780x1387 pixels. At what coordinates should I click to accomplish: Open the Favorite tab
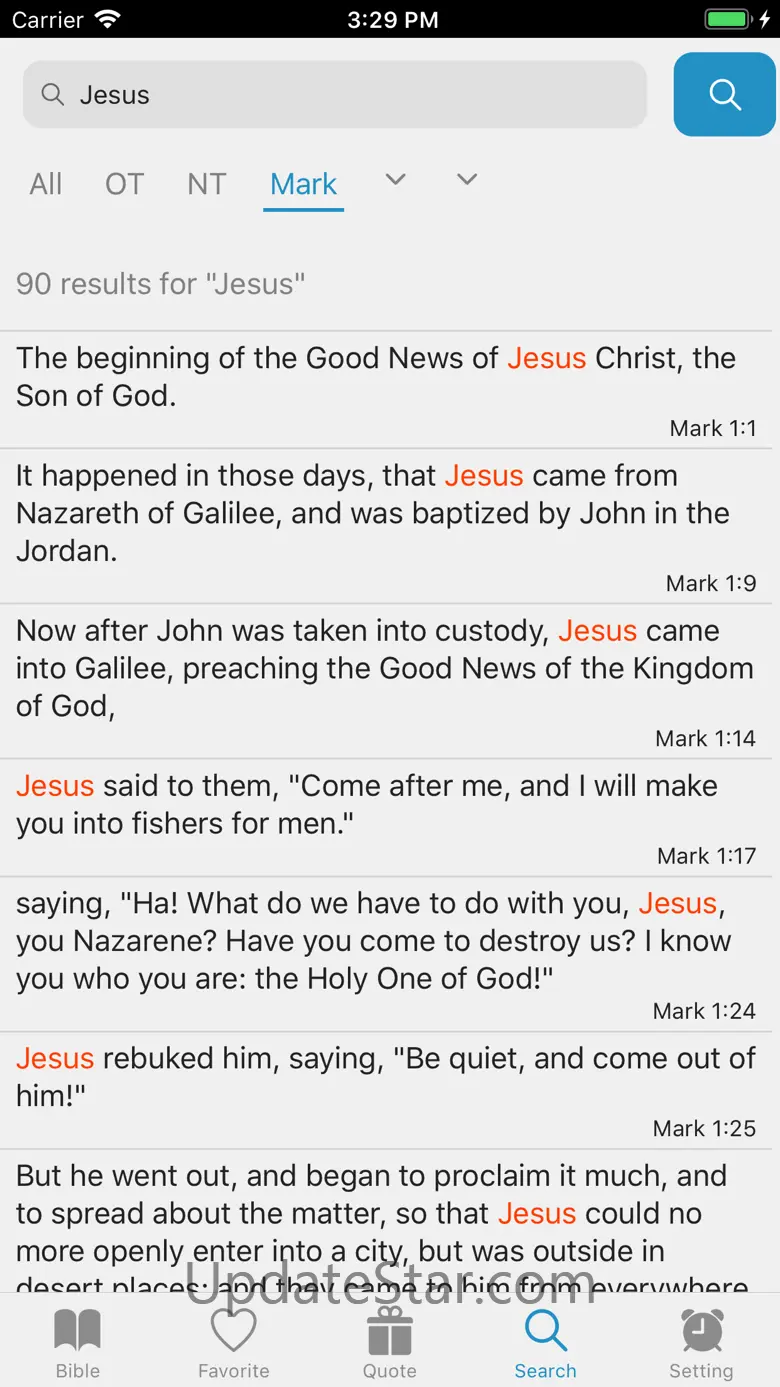[234, 1343]
